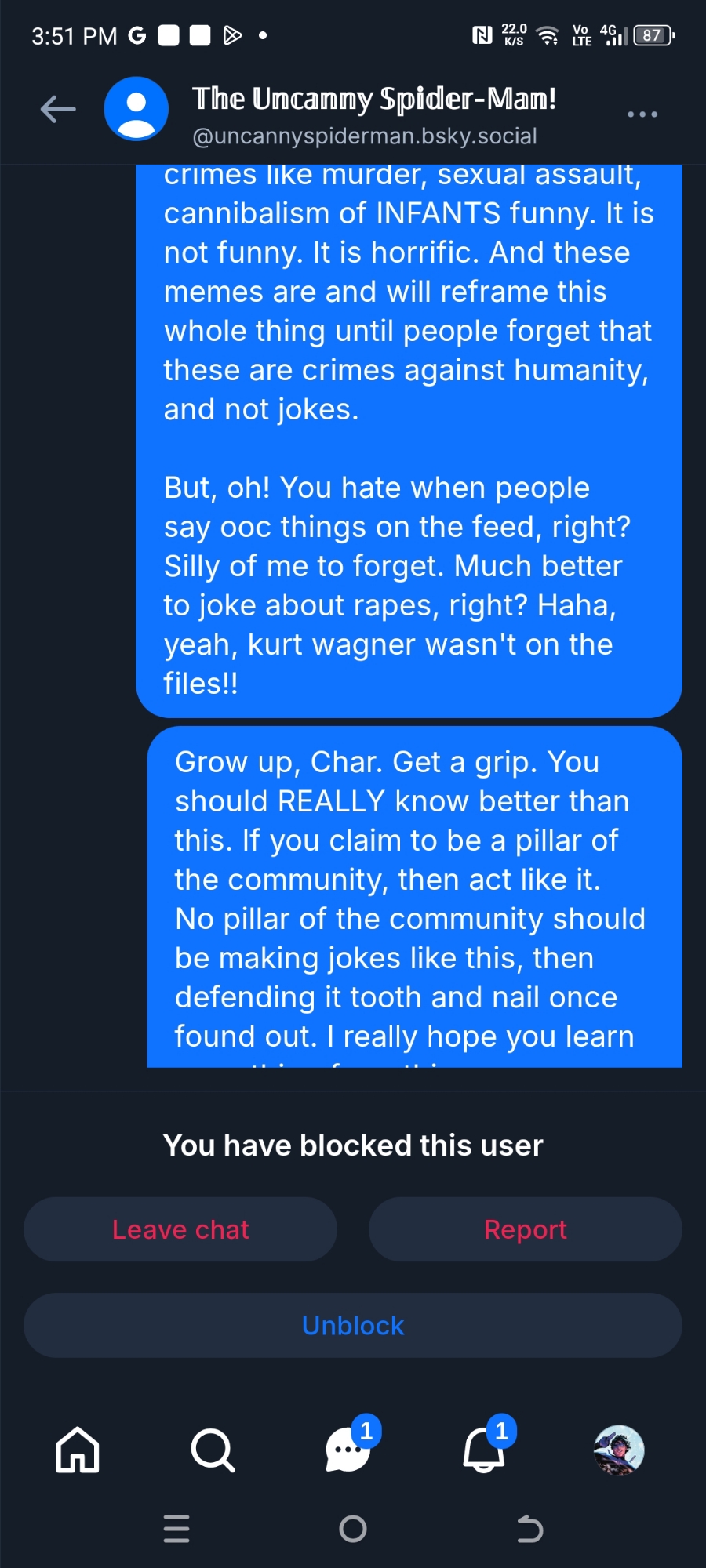The width and height of the screenshot is (706, 1568).
Task: Open The Uncanny Spider-Man! profile from header
Action: [x=136, y=109]
